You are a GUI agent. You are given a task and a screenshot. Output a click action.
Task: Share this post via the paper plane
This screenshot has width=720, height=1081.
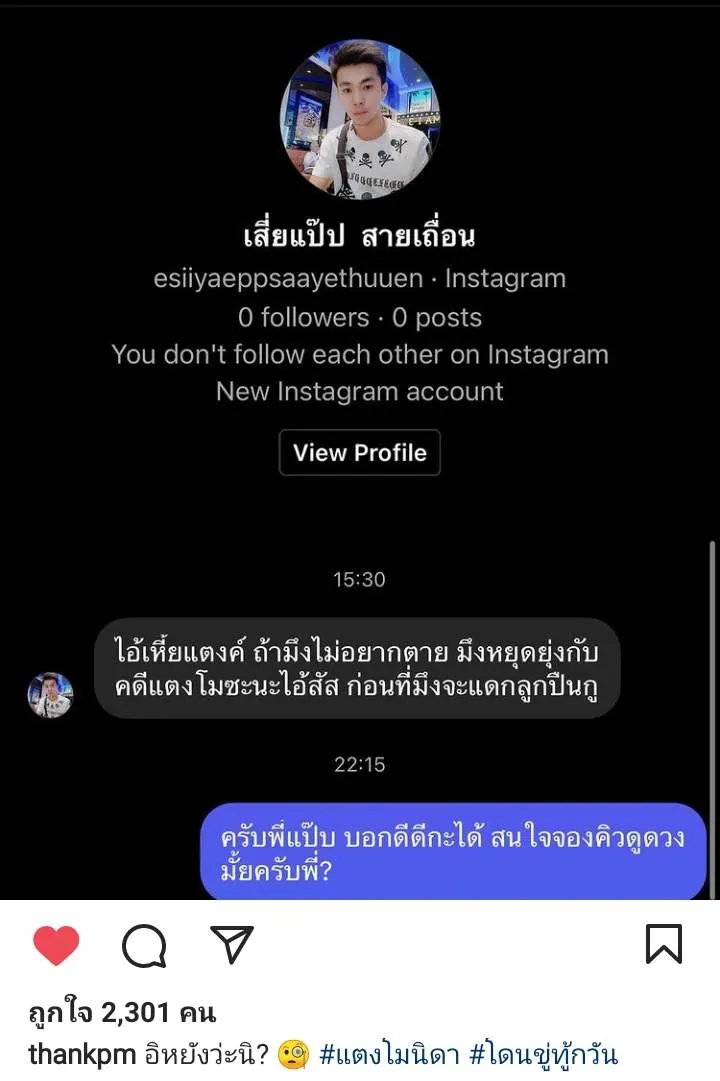point(231,945)
